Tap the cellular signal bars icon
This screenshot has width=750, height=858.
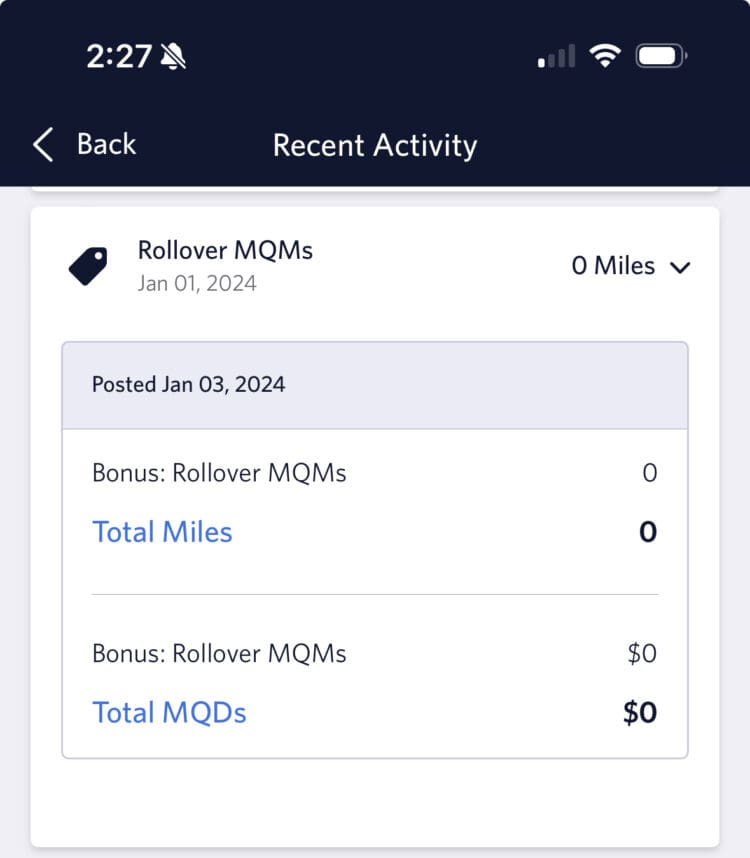[x=554, y=57]
